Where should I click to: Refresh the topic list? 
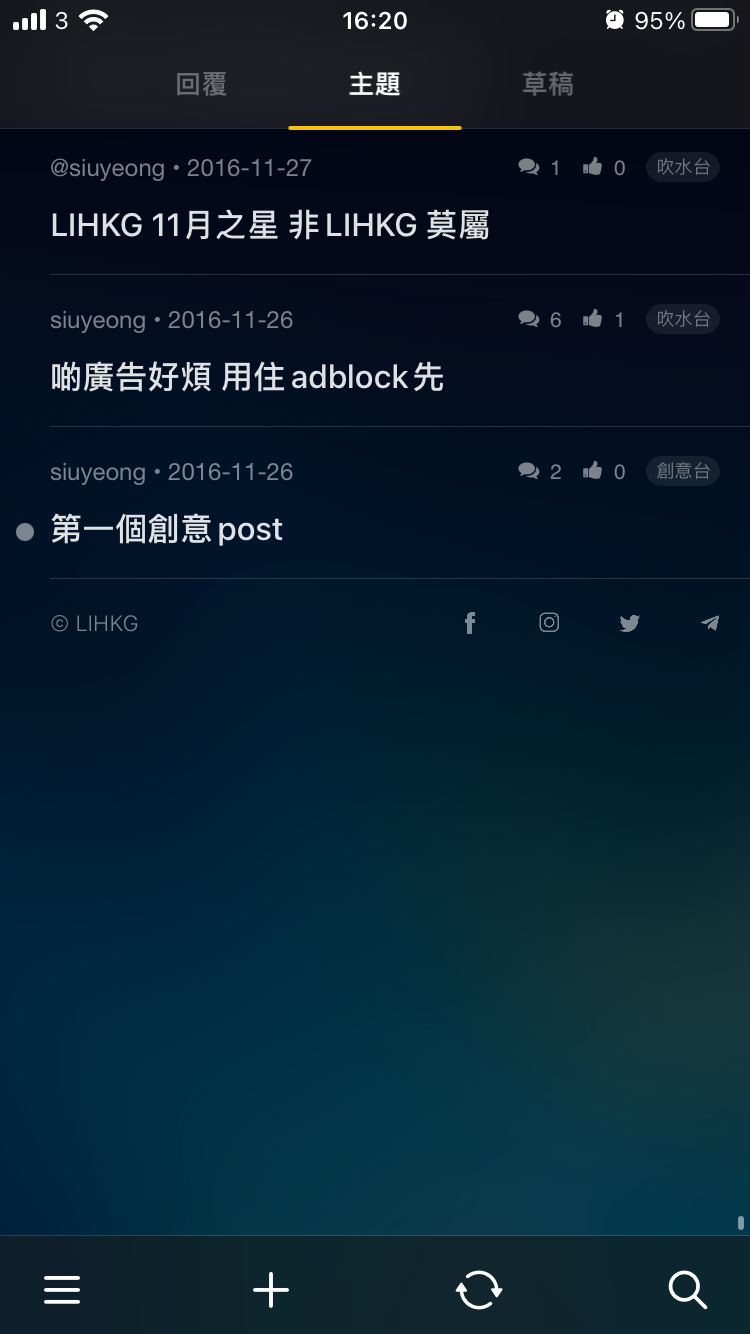click(x=478, y=1289)
